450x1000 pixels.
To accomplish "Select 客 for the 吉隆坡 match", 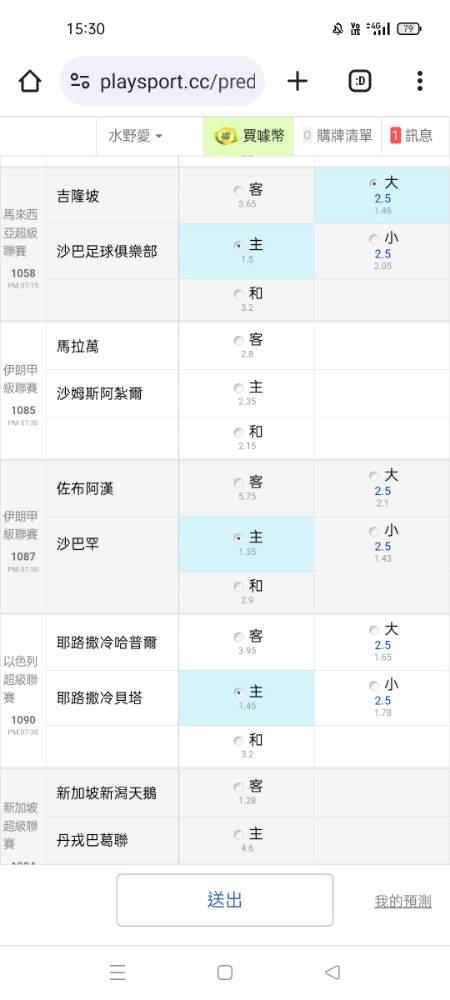I will (247, 195).
